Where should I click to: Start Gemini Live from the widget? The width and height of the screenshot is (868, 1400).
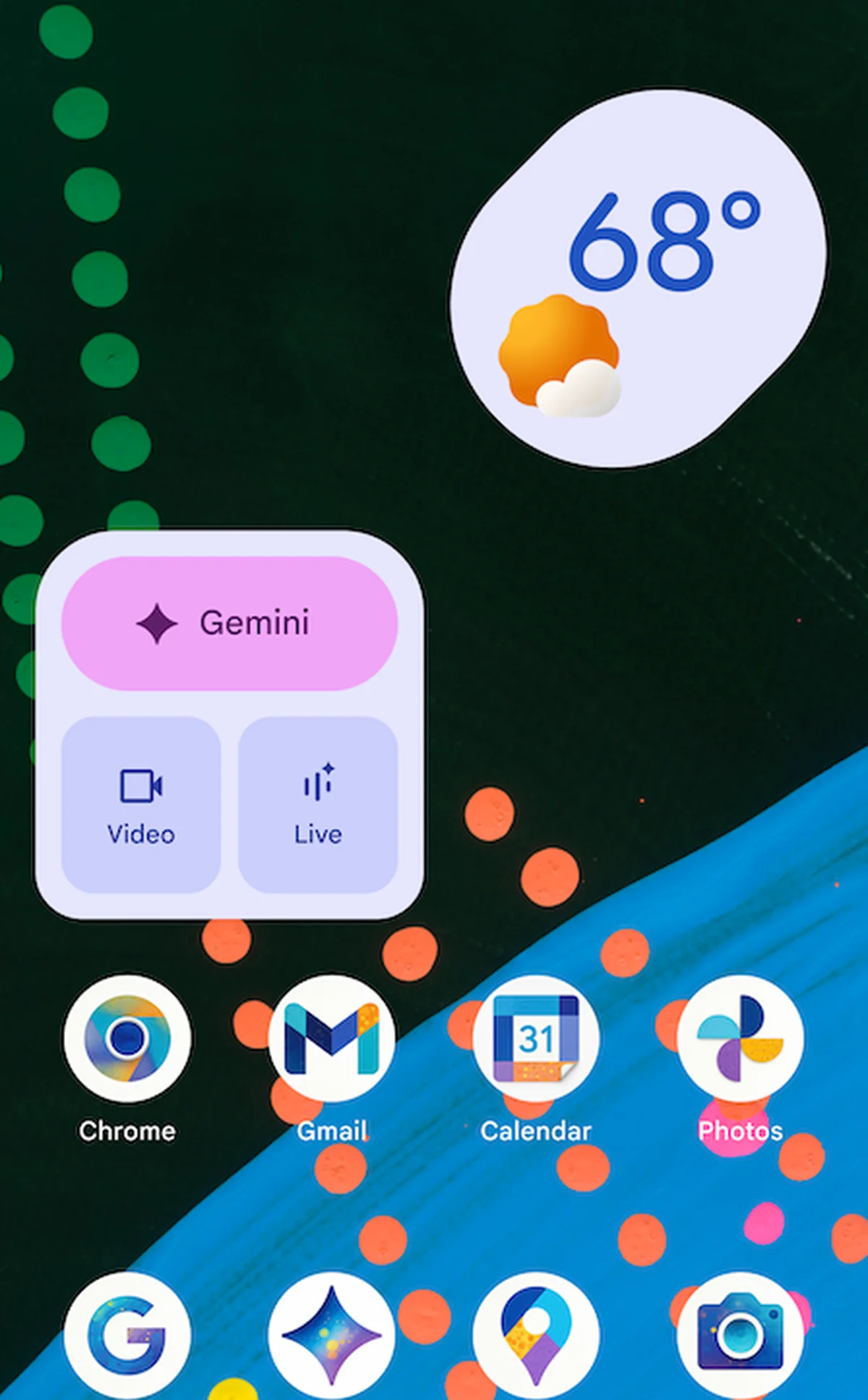[x=318, y=805]
